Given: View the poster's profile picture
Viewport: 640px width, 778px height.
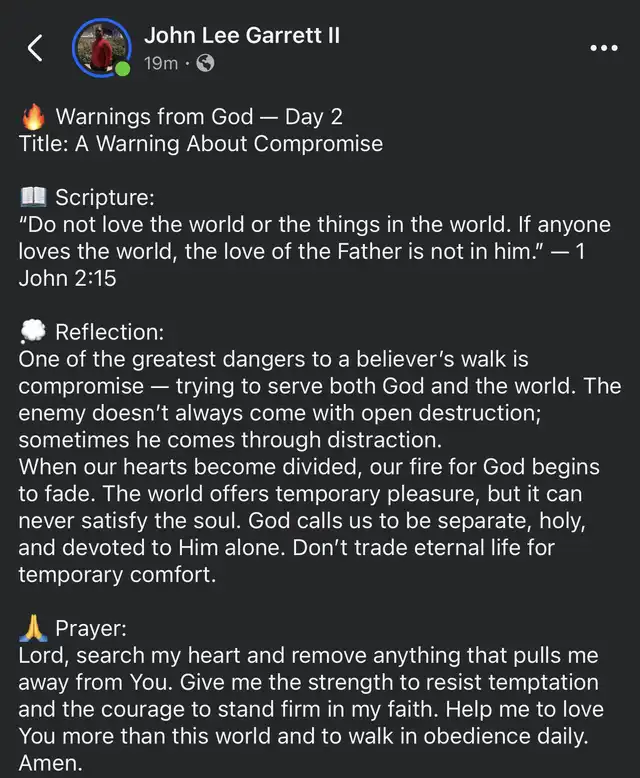Looking at the screenshot, I should tap(101, 48).
